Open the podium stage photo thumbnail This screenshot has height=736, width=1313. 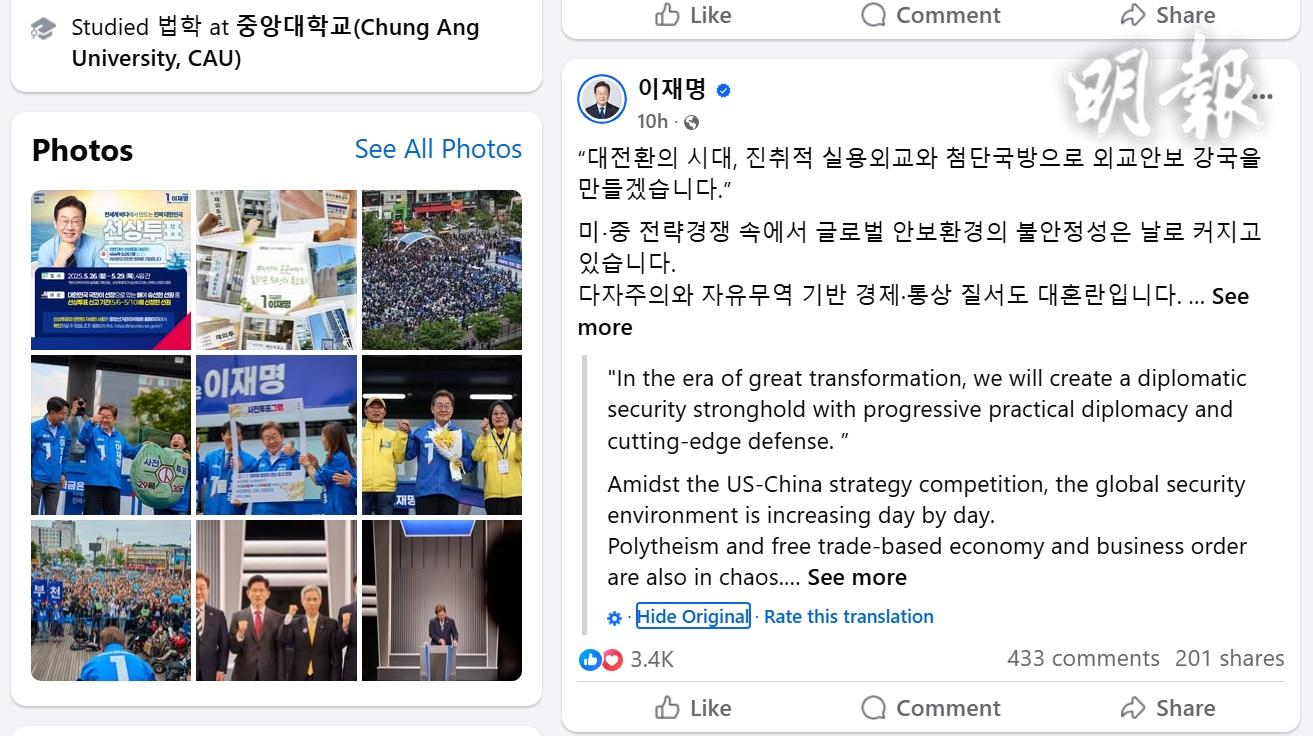[441, 600]
